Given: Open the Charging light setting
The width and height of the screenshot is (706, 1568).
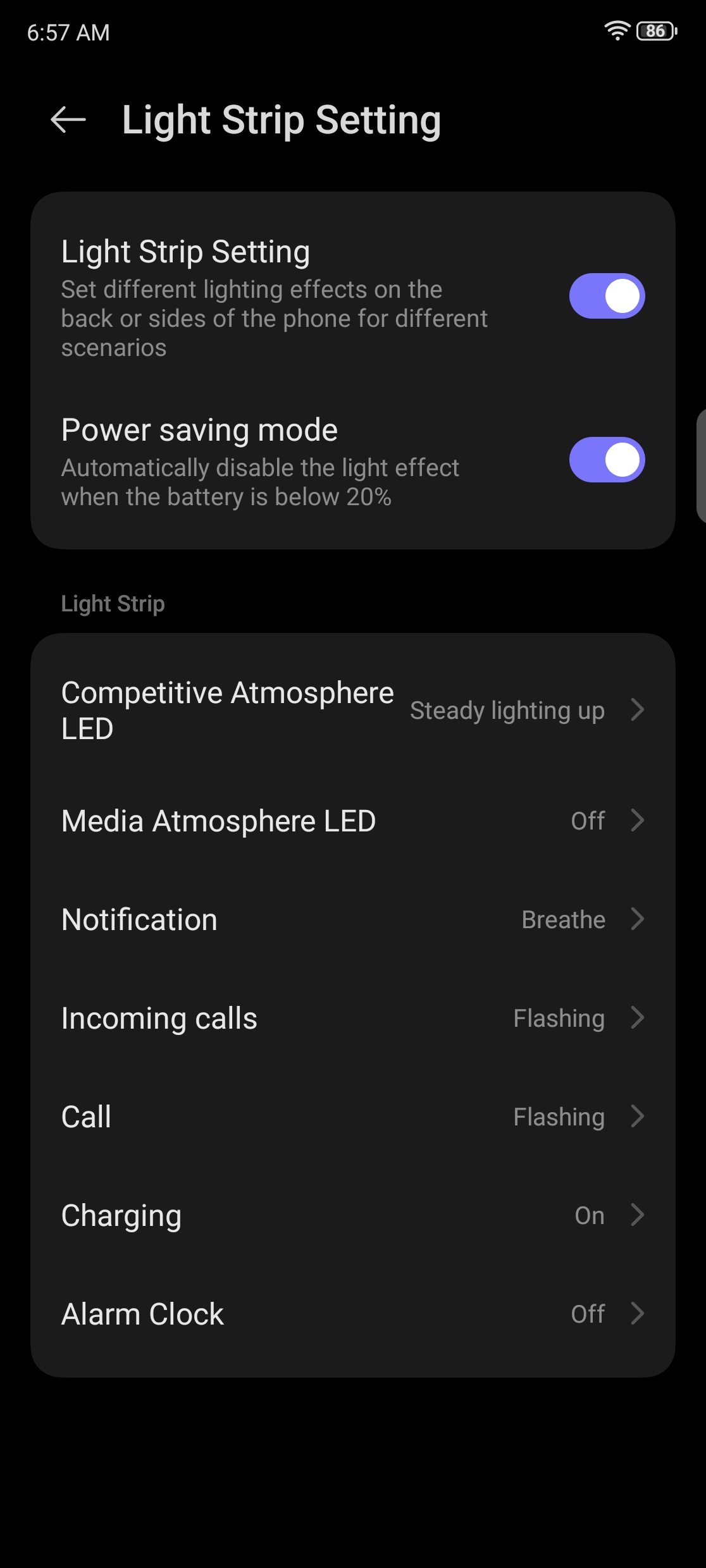Looking at the screenshot, I should tap(353, 1215).
